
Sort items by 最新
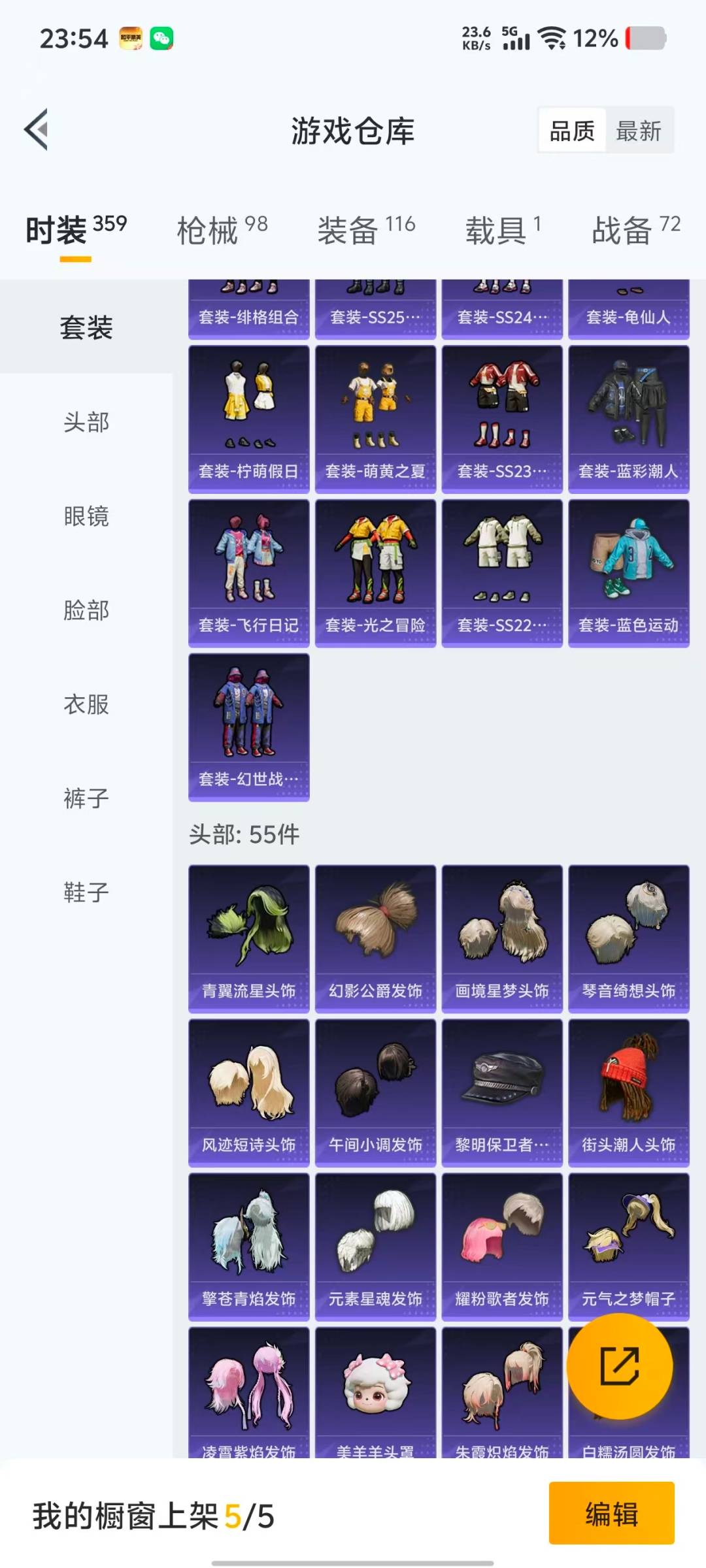point(639,131)
